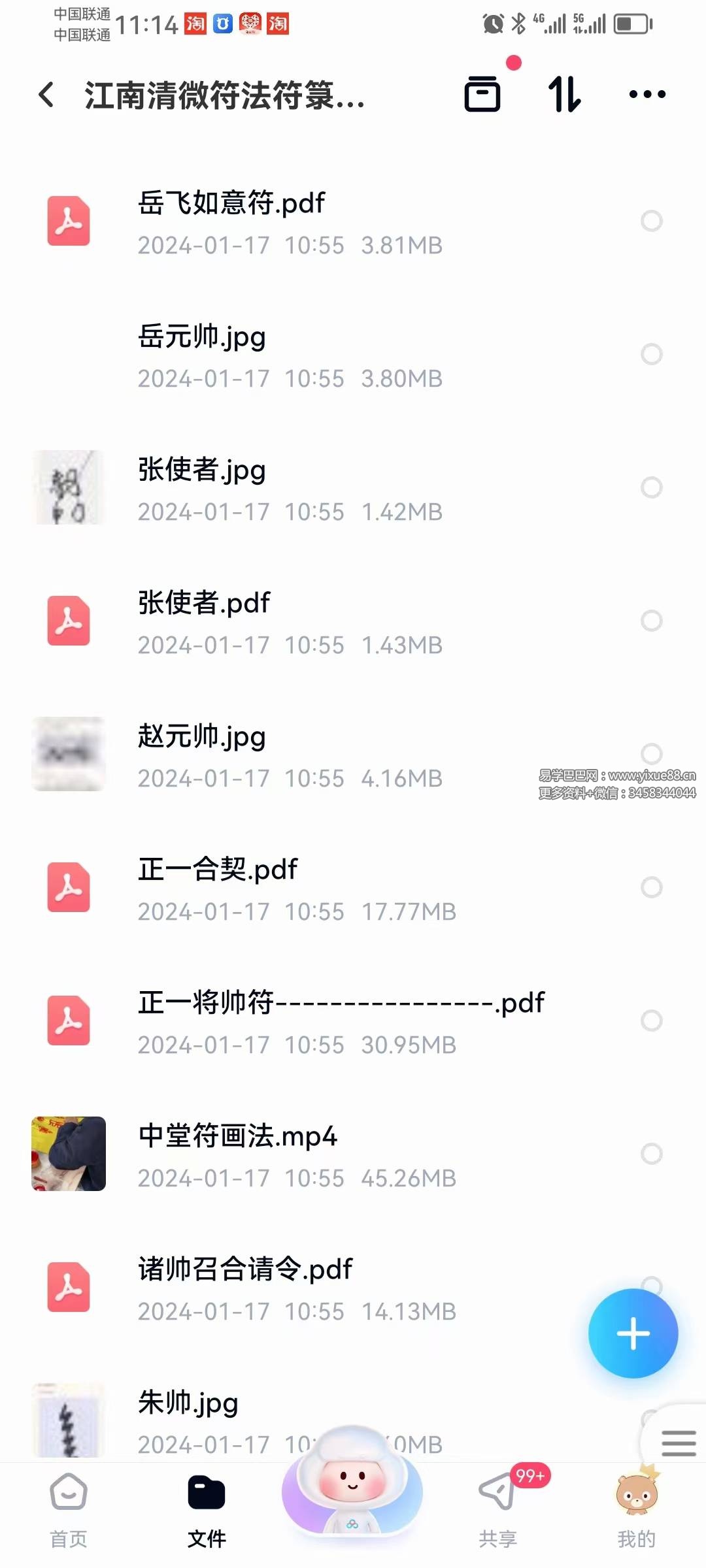
Task: Open the sort order options
Action: pyautogui.click(x=564, y=94)
